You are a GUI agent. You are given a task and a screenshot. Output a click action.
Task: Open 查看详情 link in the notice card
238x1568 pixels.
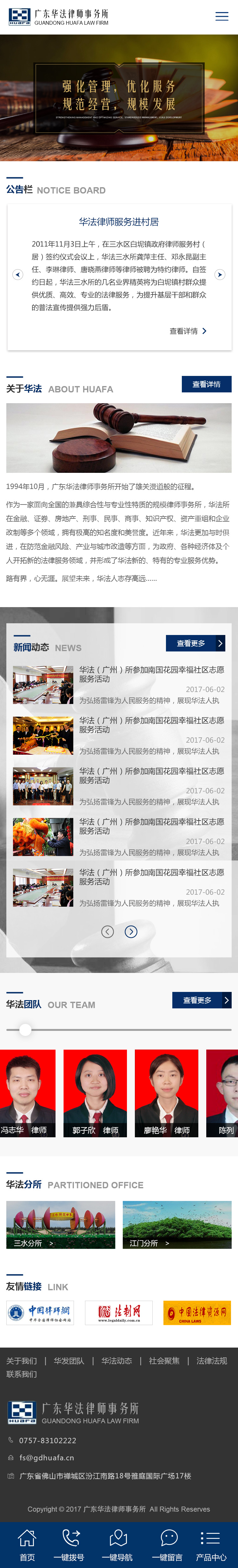pos(188,331)
